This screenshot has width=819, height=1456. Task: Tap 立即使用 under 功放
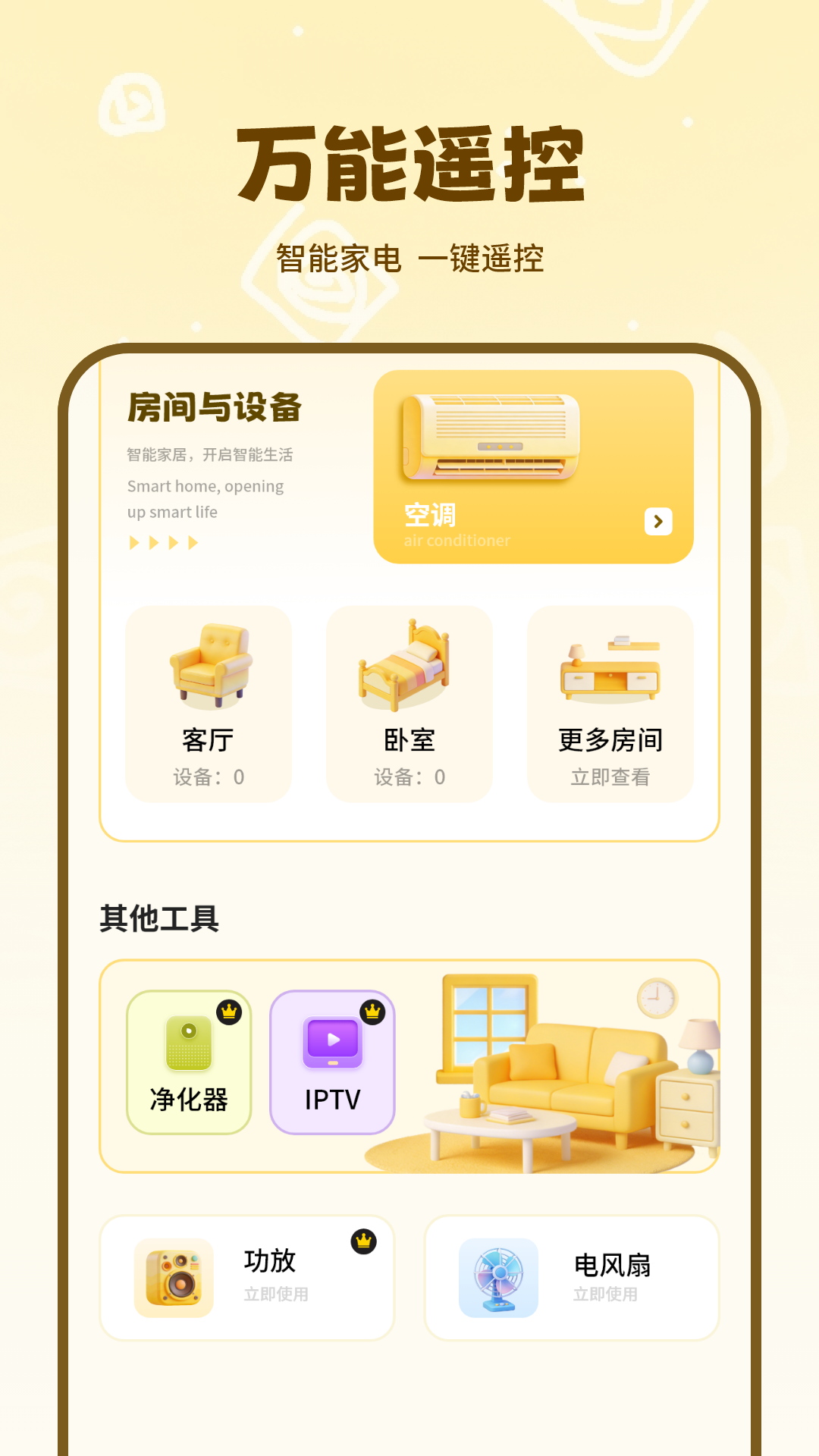tap(275, 1291)
